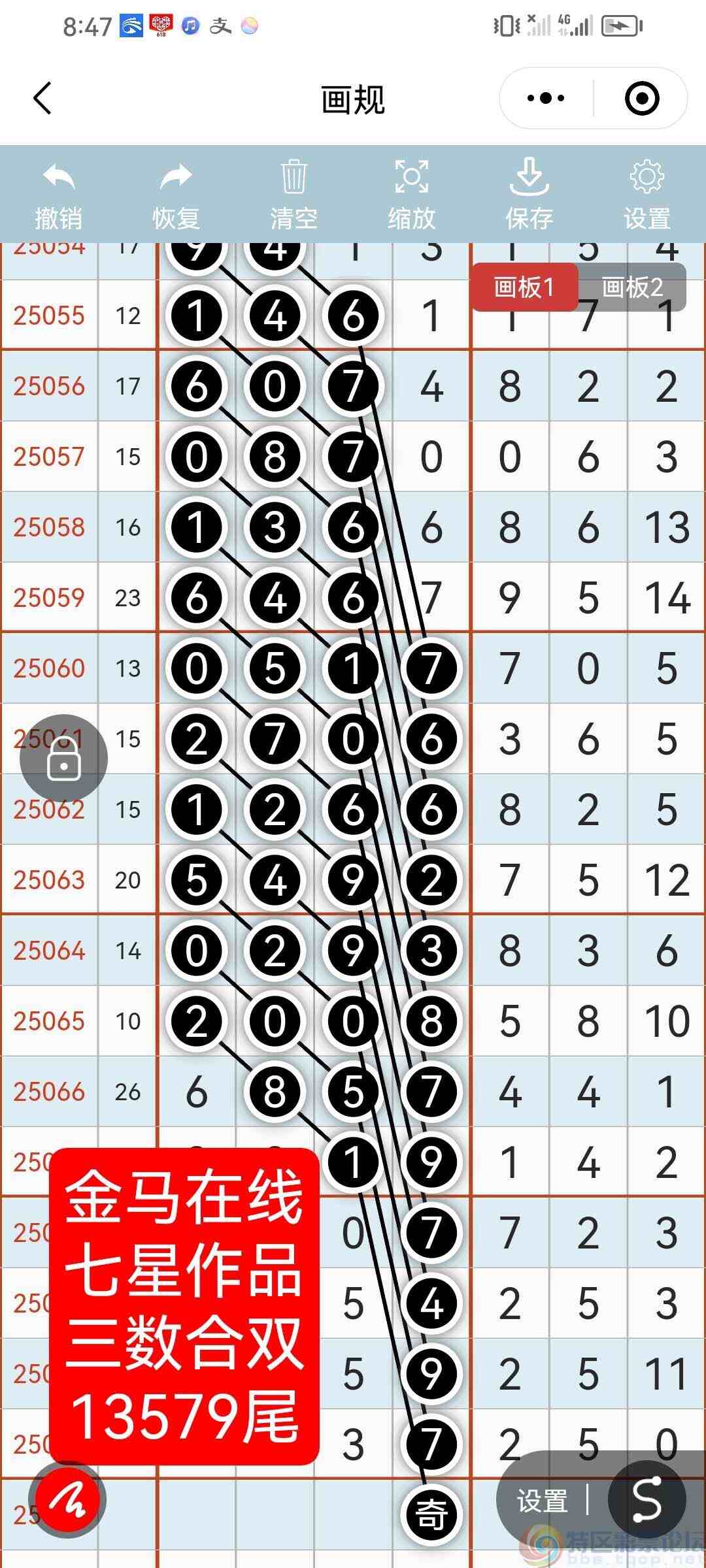Toggle the floating lock button
The height and width of the screenshot is (1568, 706).
(63, 758)
